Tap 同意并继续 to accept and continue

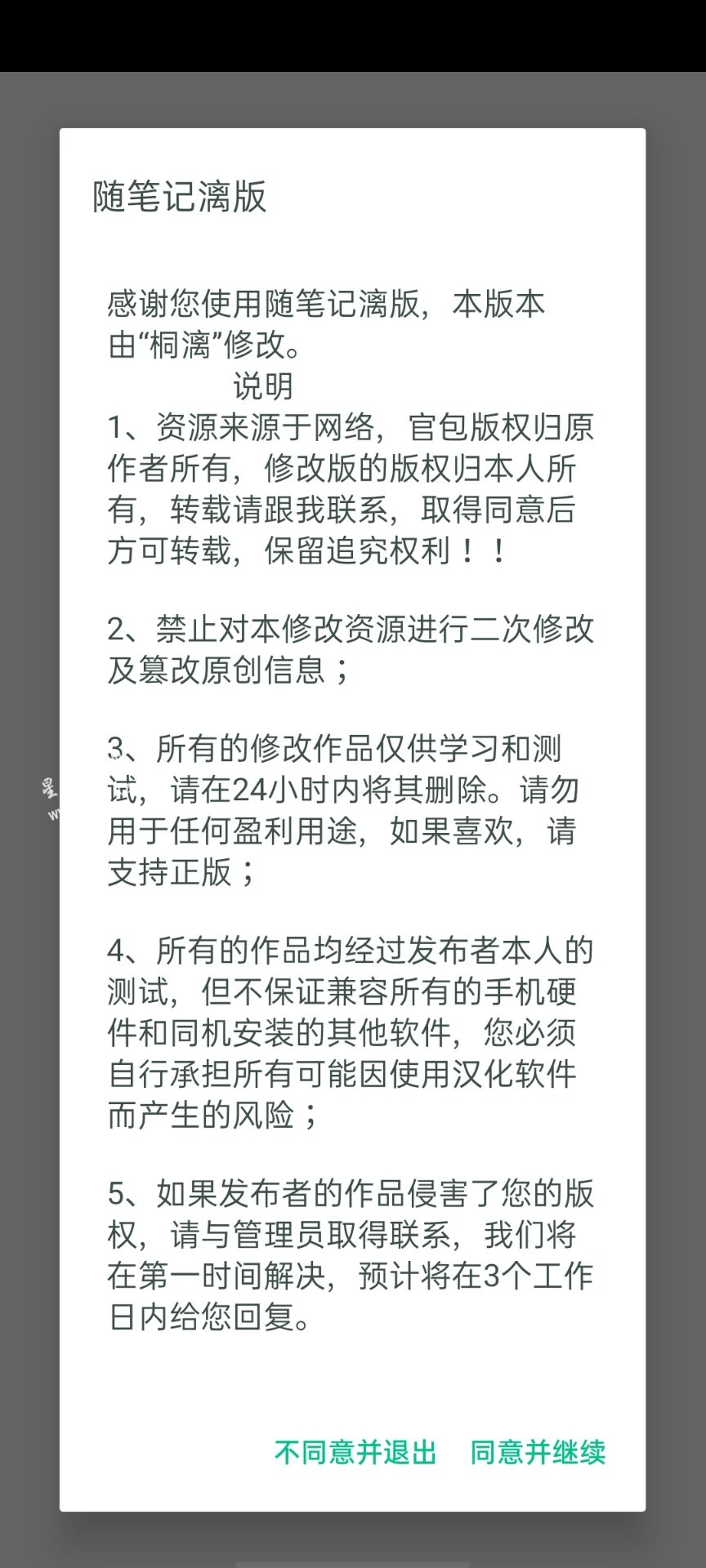point(538,1452)
